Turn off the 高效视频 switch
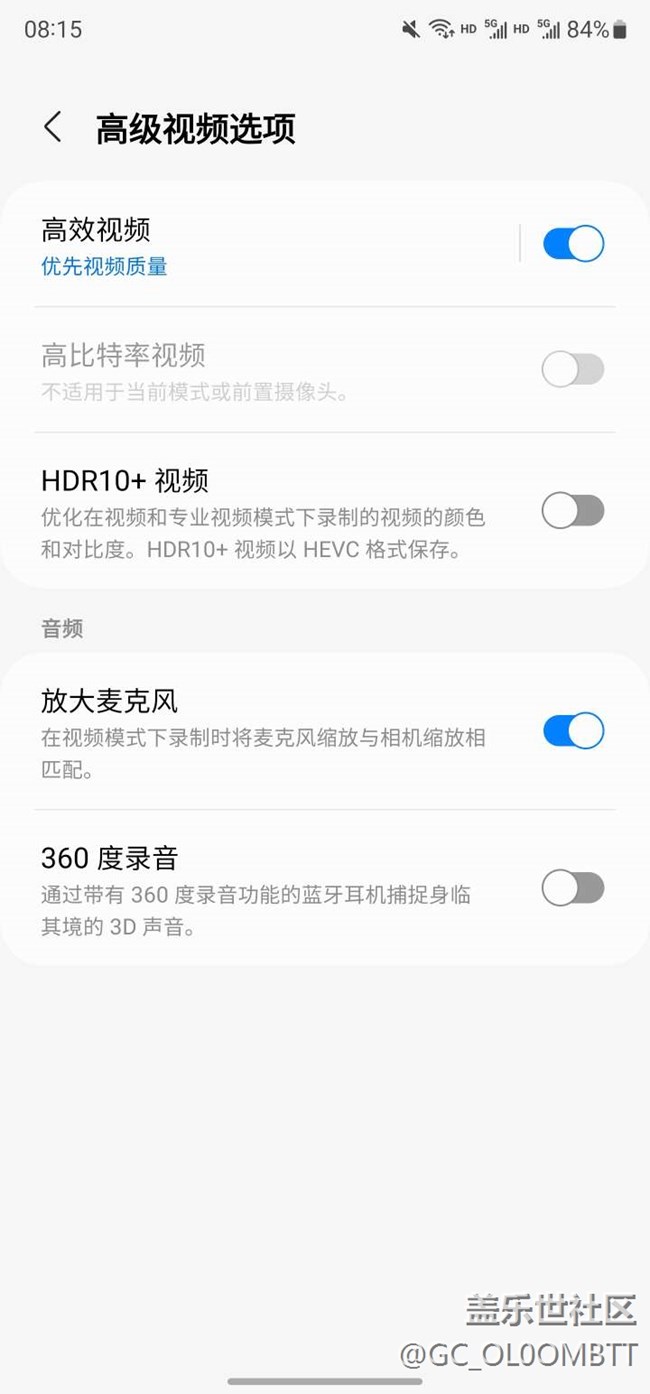Viewport: 650px width, 1394px height. pyautogui.click(x=573, y=244)
